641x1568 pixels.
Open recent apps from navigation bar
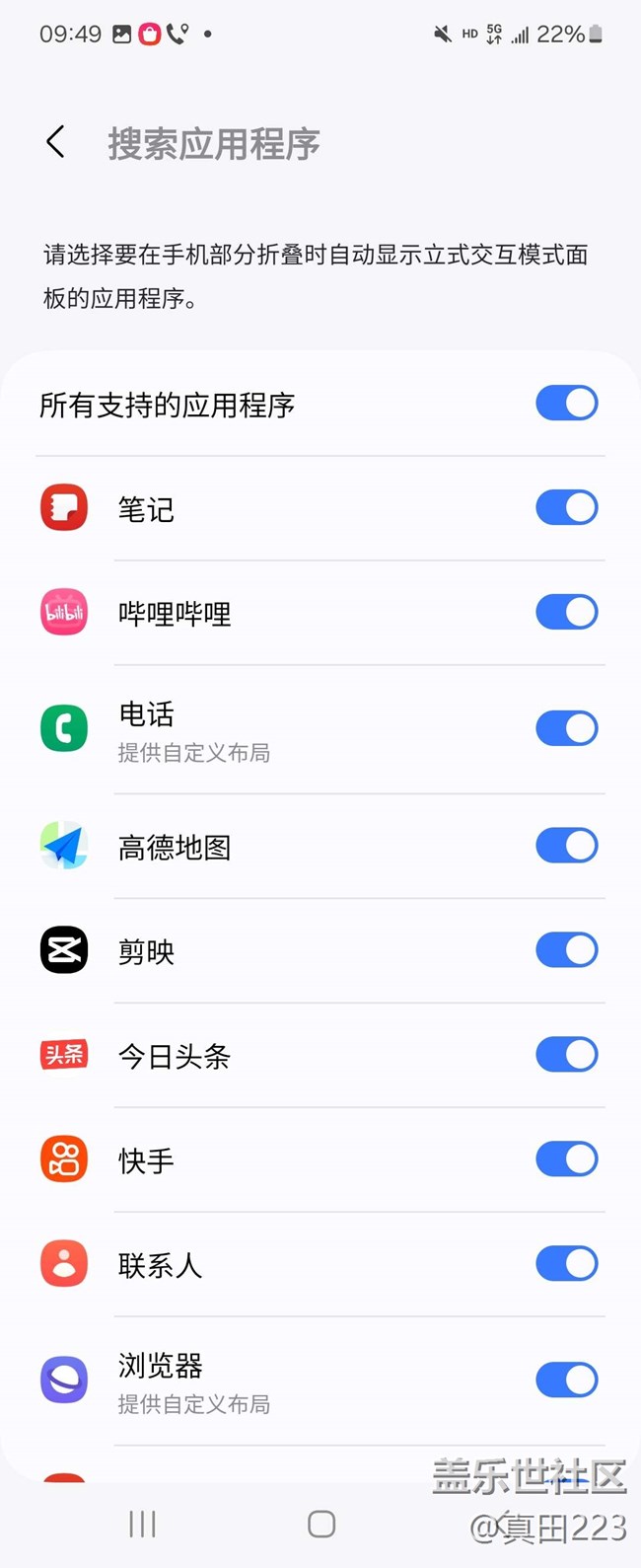142,1525
